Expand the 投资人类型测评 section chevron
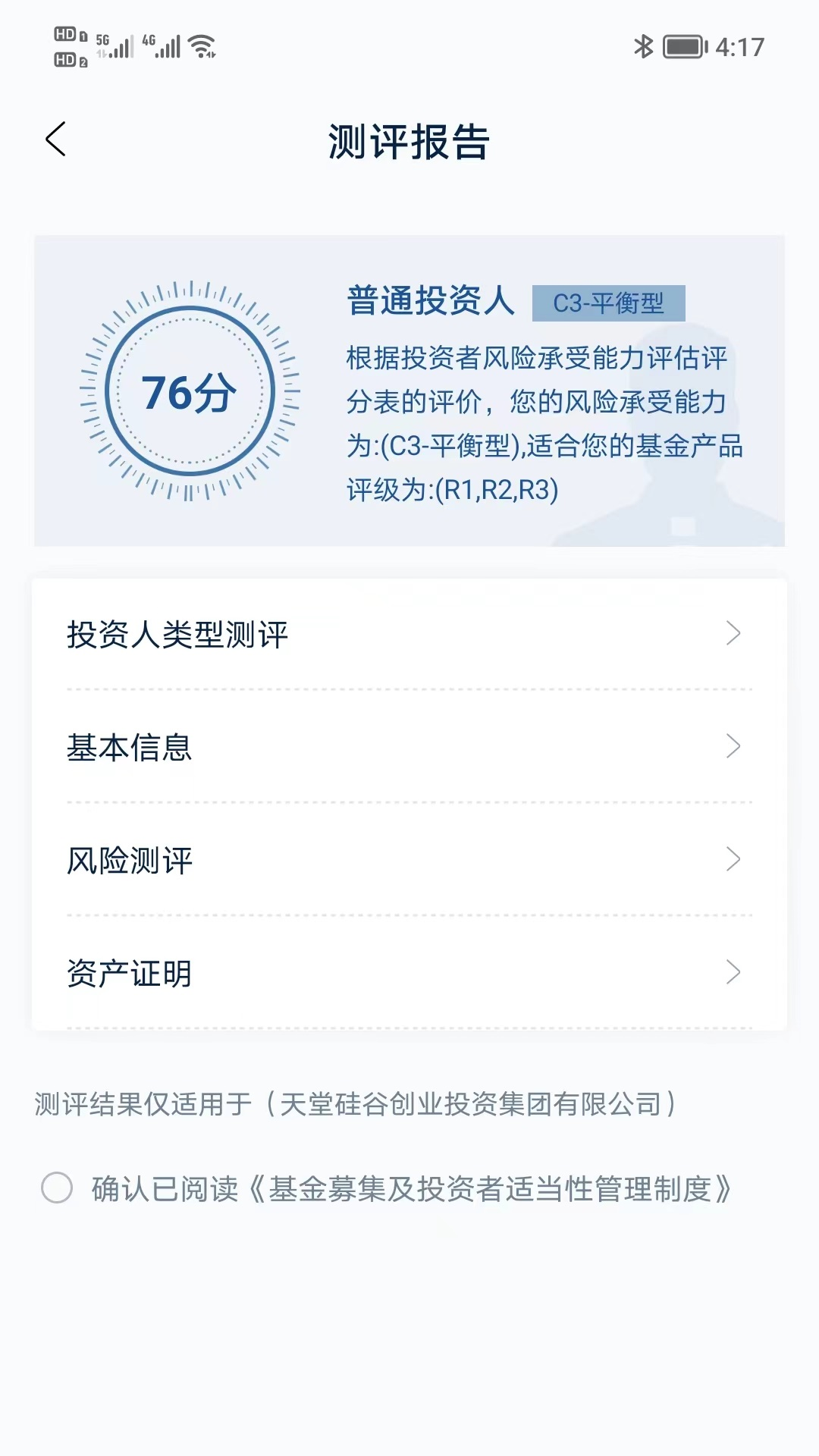 click(x=732, y=634)
